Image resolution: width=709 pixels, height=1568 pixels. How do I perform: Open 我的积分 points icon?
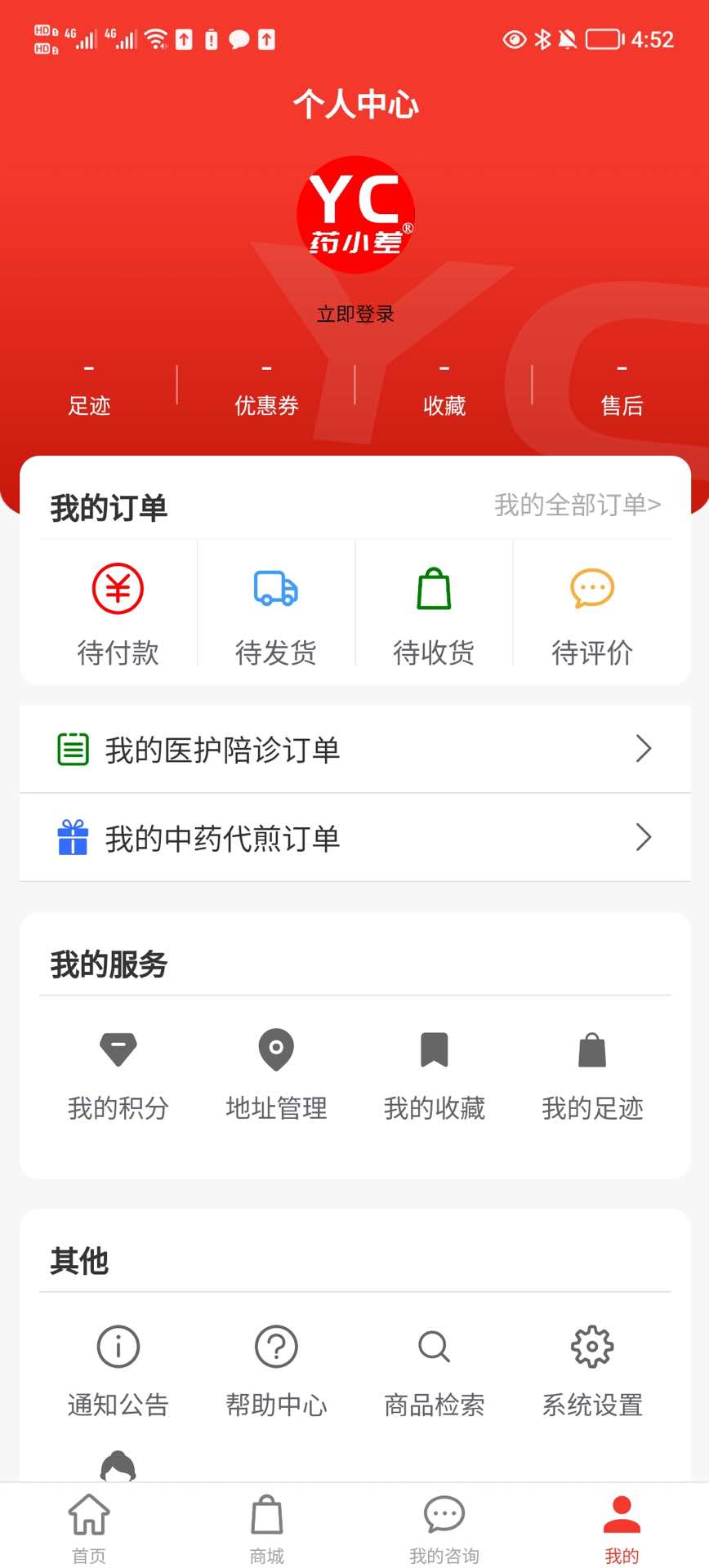tap(118, 1049)
